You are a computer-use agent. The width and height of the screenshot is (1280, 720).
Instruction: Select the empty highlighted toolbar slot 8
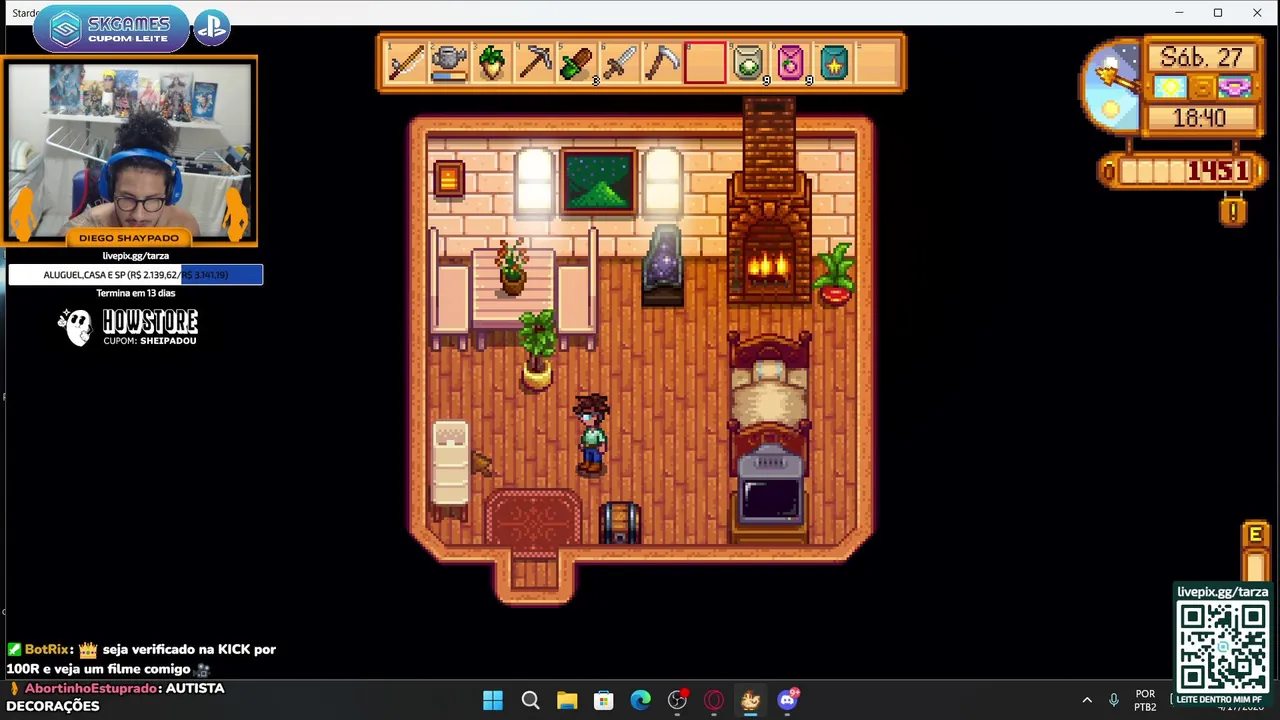click(x=705, y=64)
